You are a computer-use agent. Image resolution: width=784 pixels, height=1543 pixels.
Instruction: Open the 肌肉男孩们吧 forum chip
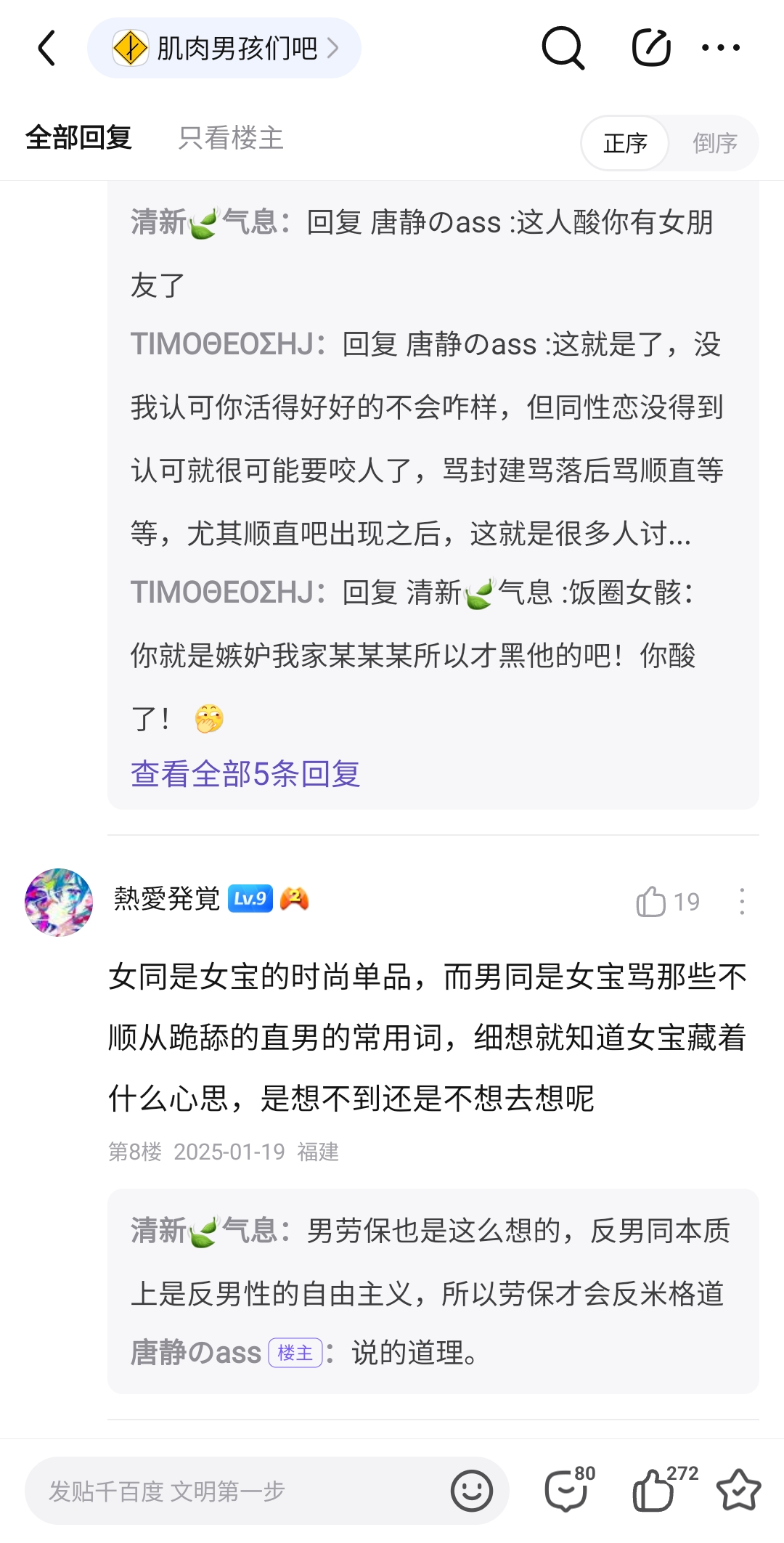(x=224, y=48)
